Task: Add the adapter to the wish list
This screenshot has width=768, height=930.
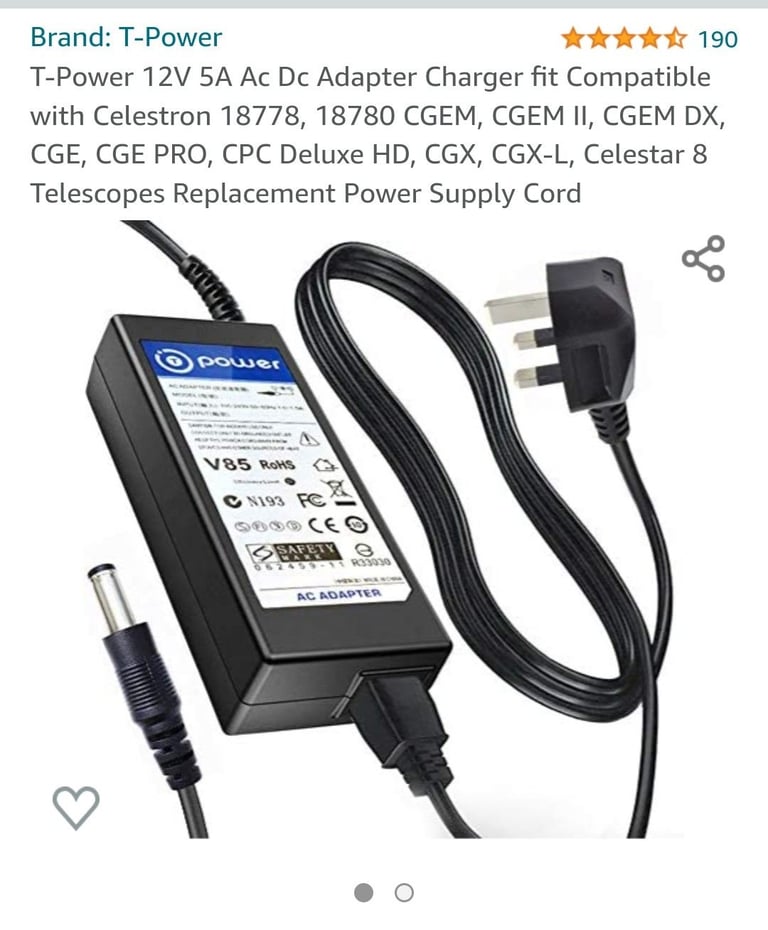Action: click(x=76, y=807)
